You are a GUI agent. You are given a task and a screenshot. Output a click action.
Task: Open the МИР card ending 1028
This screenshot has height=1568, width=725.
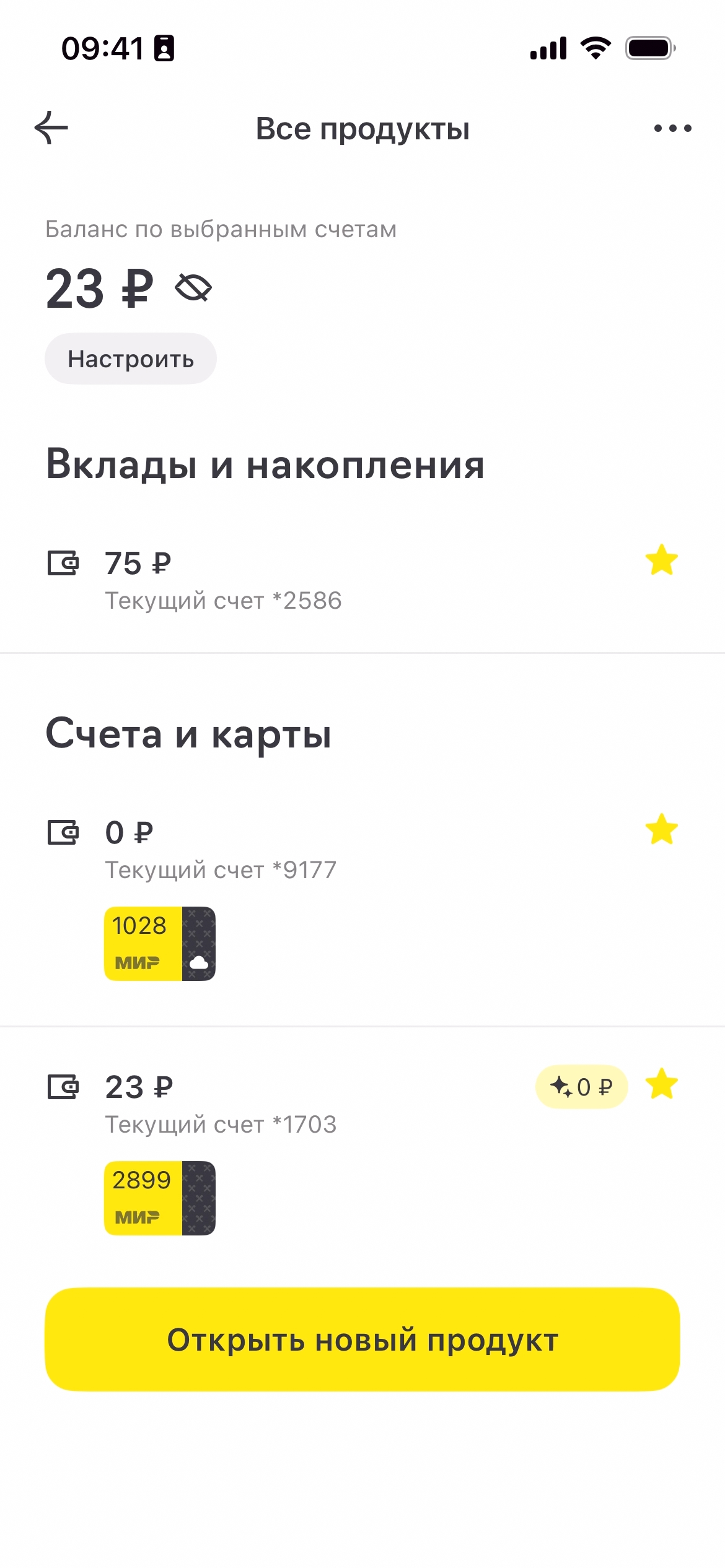[x=159, y=944]
